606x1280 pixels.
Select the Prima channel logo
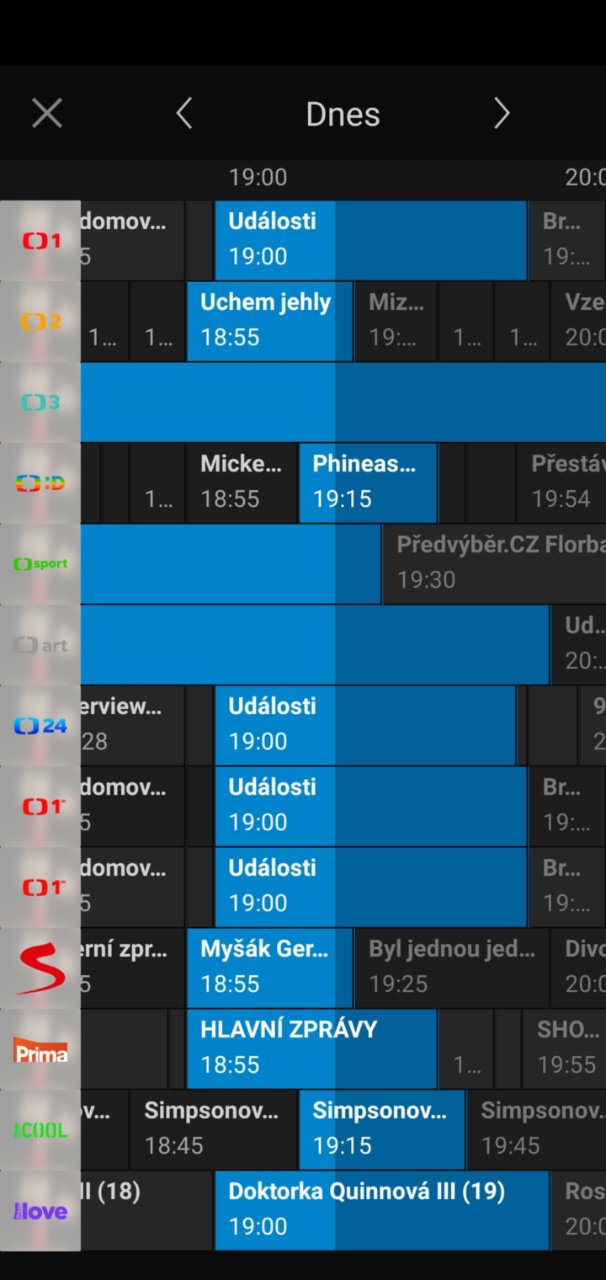[40, 1049]
